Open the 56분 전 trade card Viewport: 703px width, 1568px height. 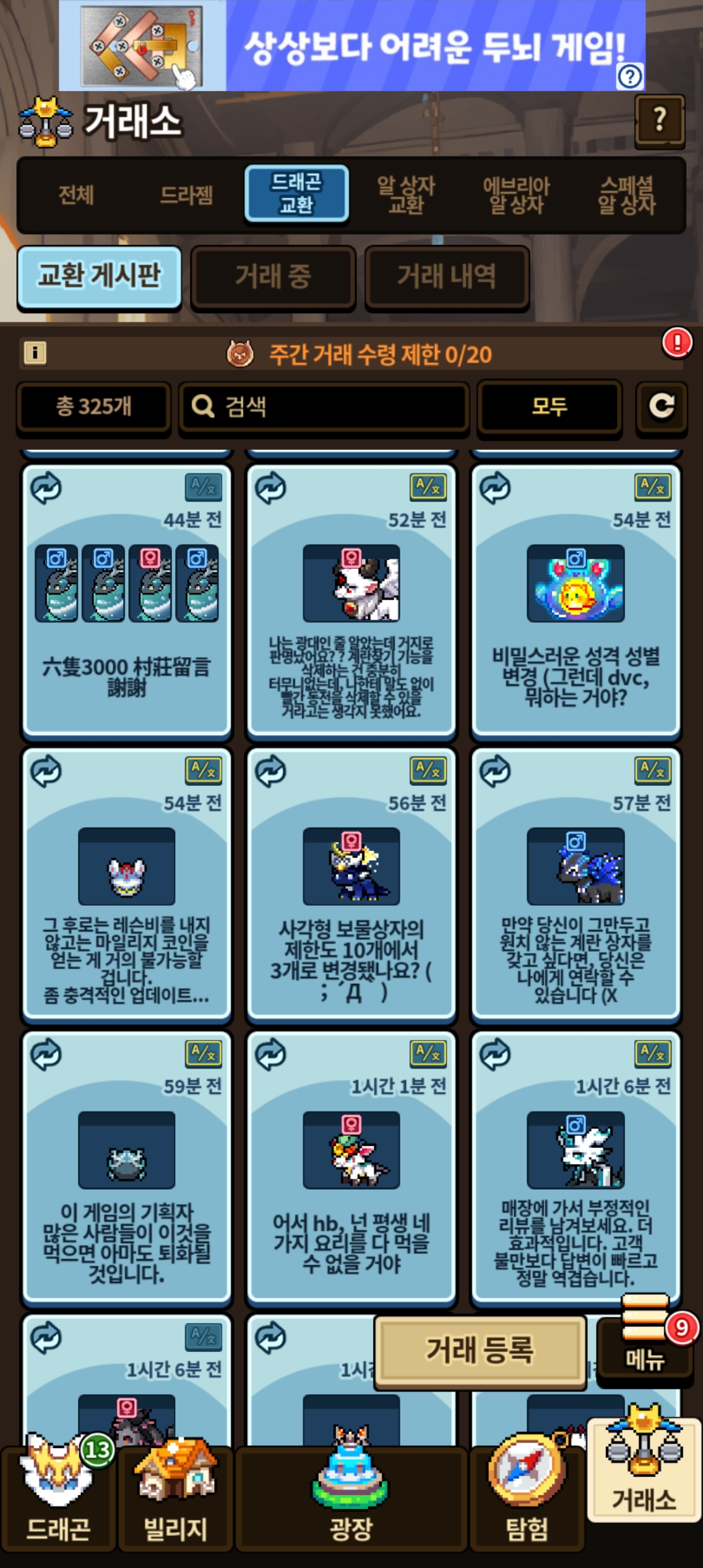[x=351, y=886]
